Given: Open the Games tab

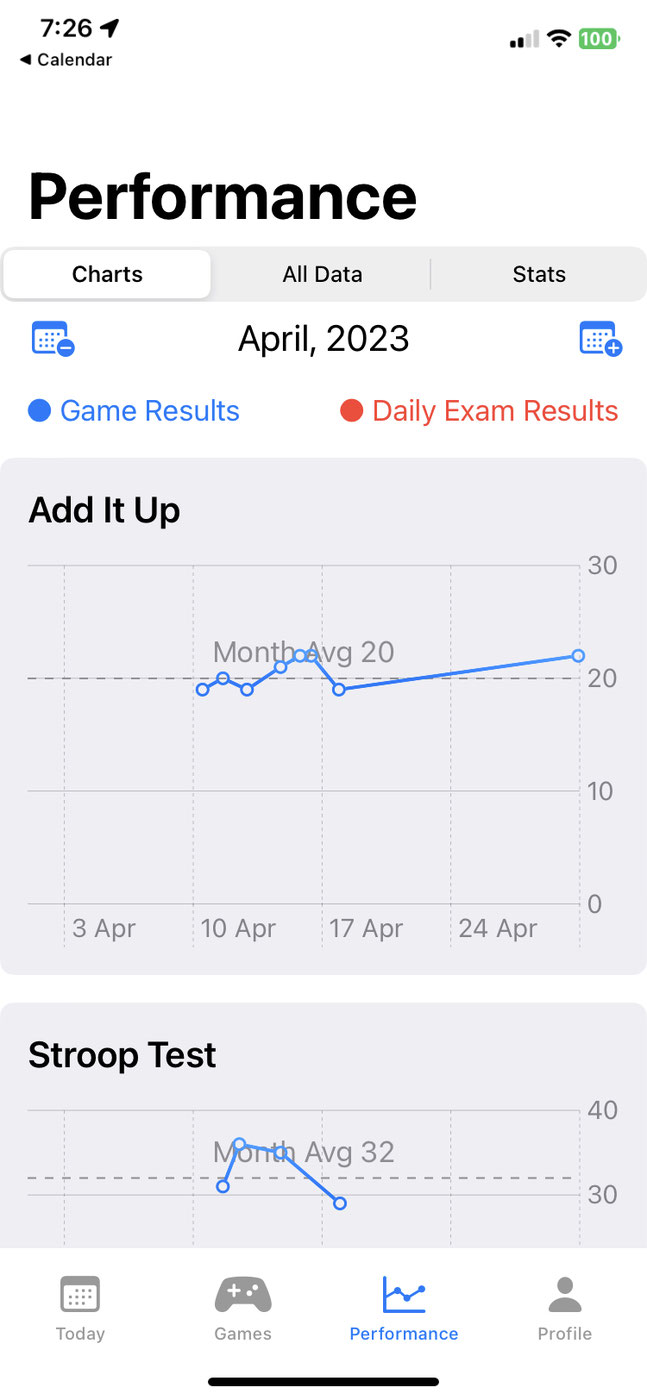Looking at the screenshot, I should point(242,1308).
